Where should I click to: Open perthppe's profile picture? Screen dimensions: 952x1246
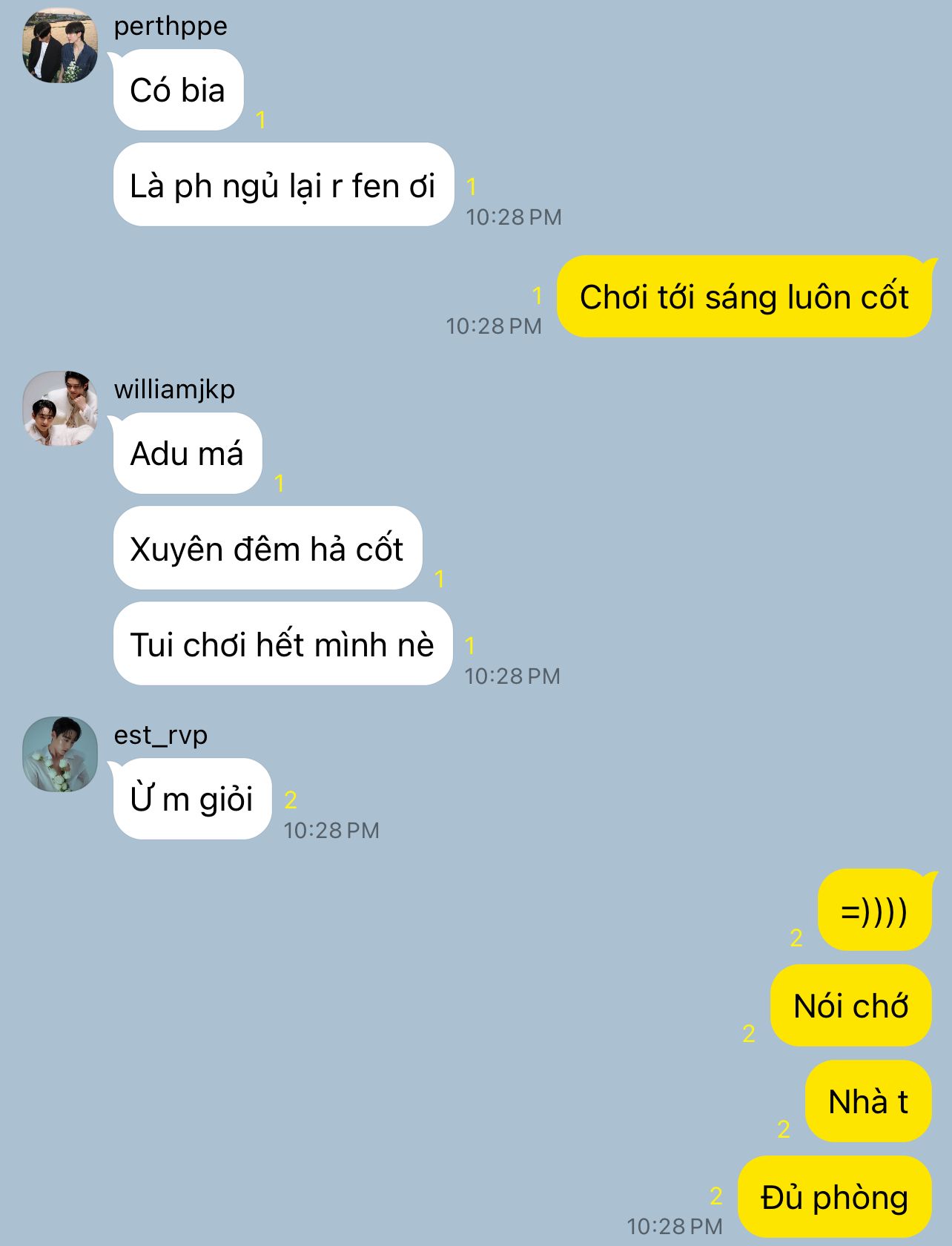(x=60, y=46)
